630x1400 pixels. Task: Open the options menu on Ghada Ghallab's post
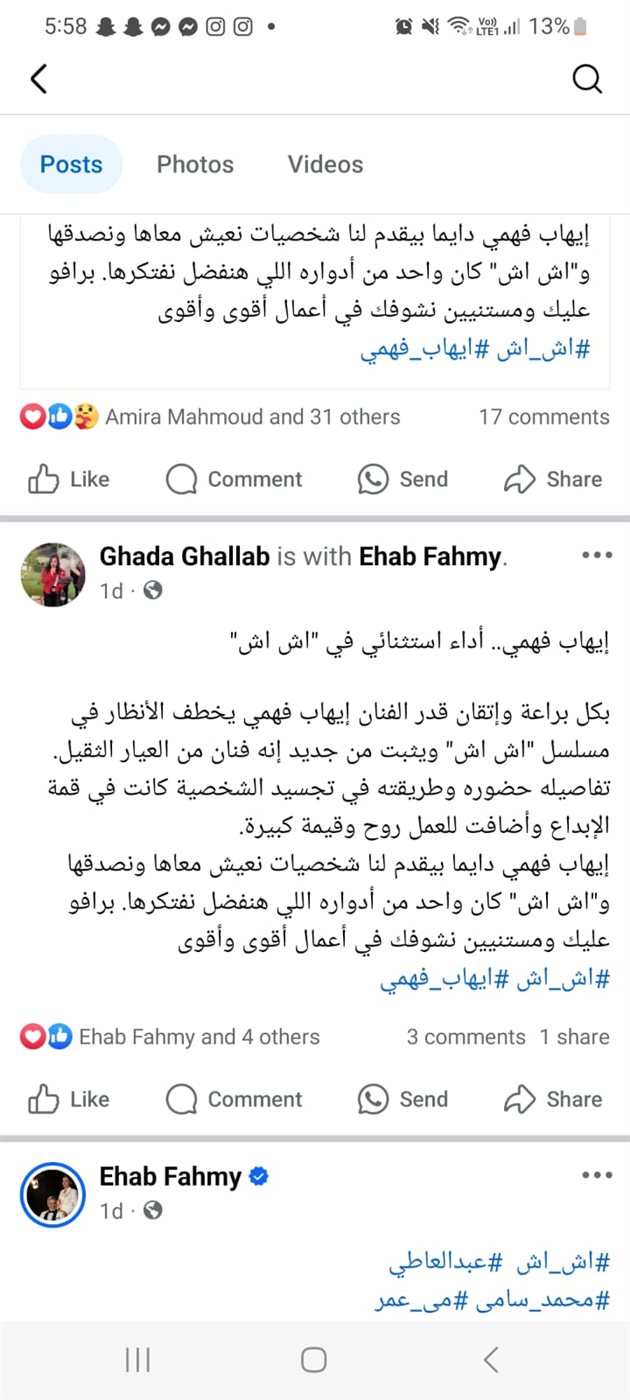pyautogui.click(x=596, y=556)
